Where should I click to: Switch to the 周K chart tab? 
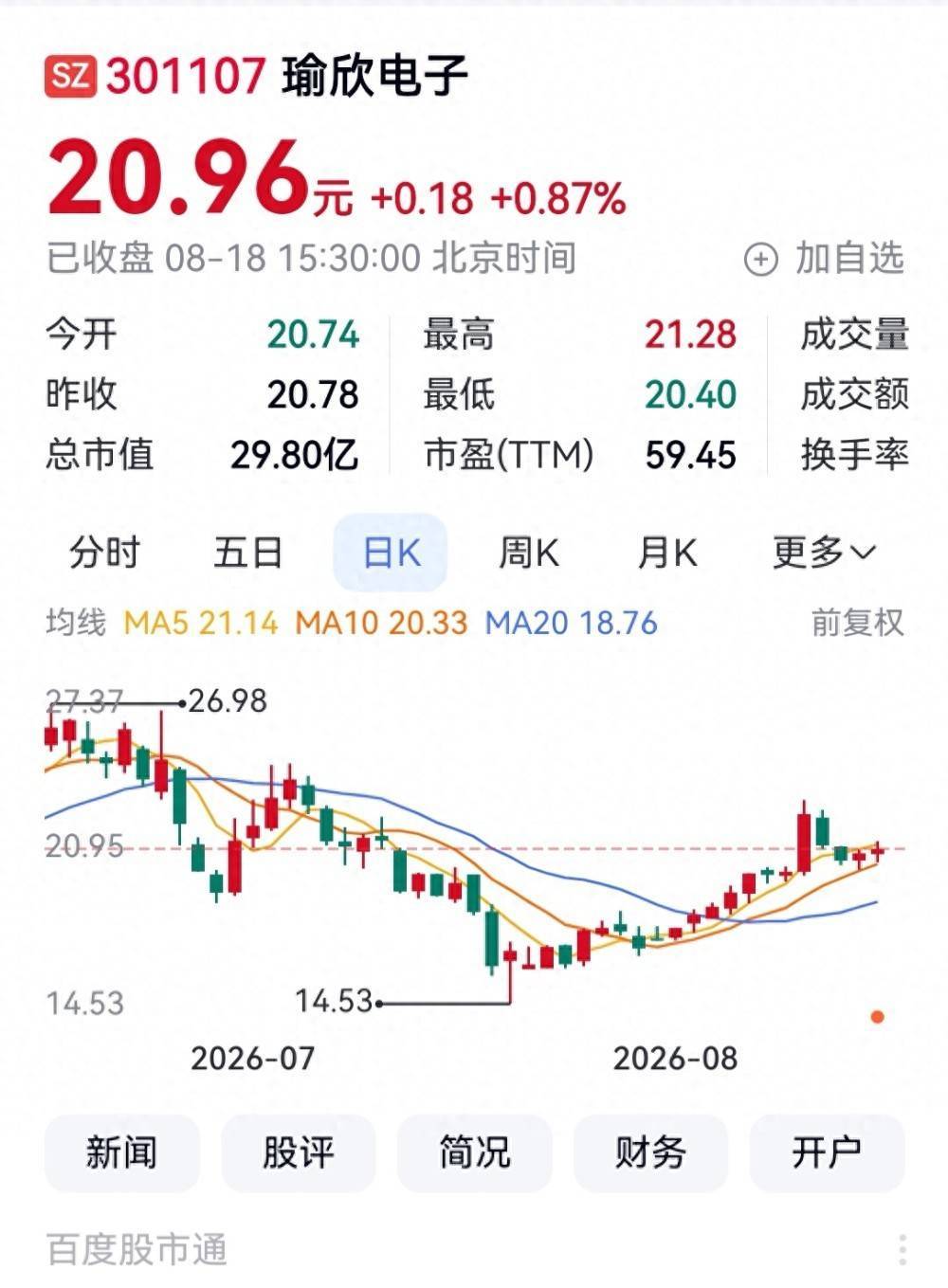point(529,553)
